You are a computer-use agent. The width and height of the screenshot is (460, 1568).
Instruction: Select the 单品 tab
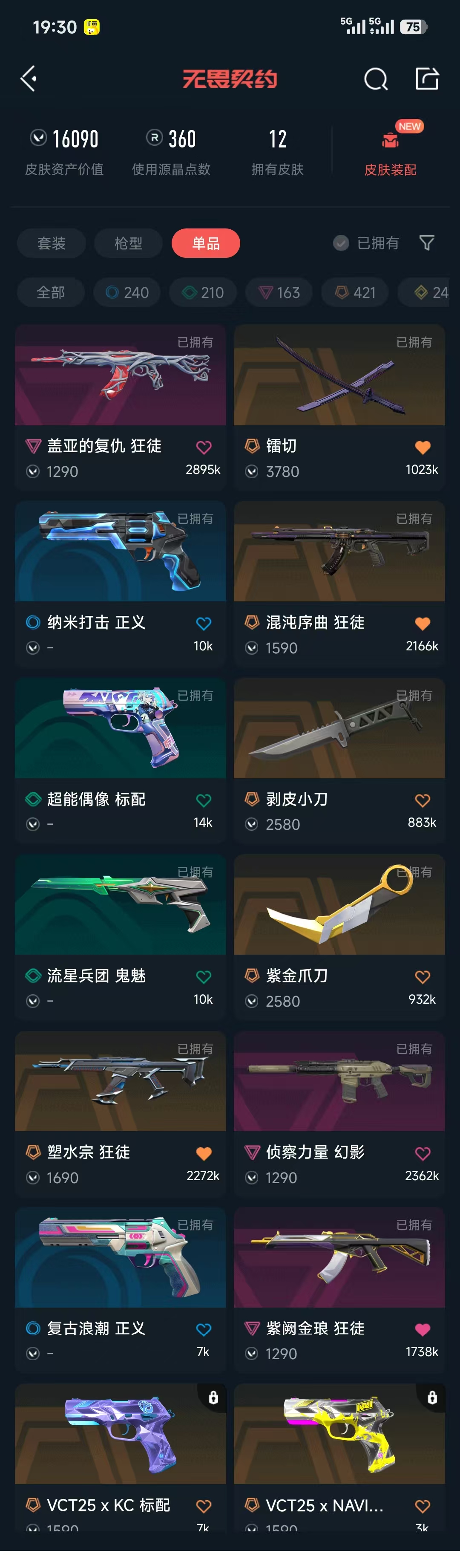206,243
